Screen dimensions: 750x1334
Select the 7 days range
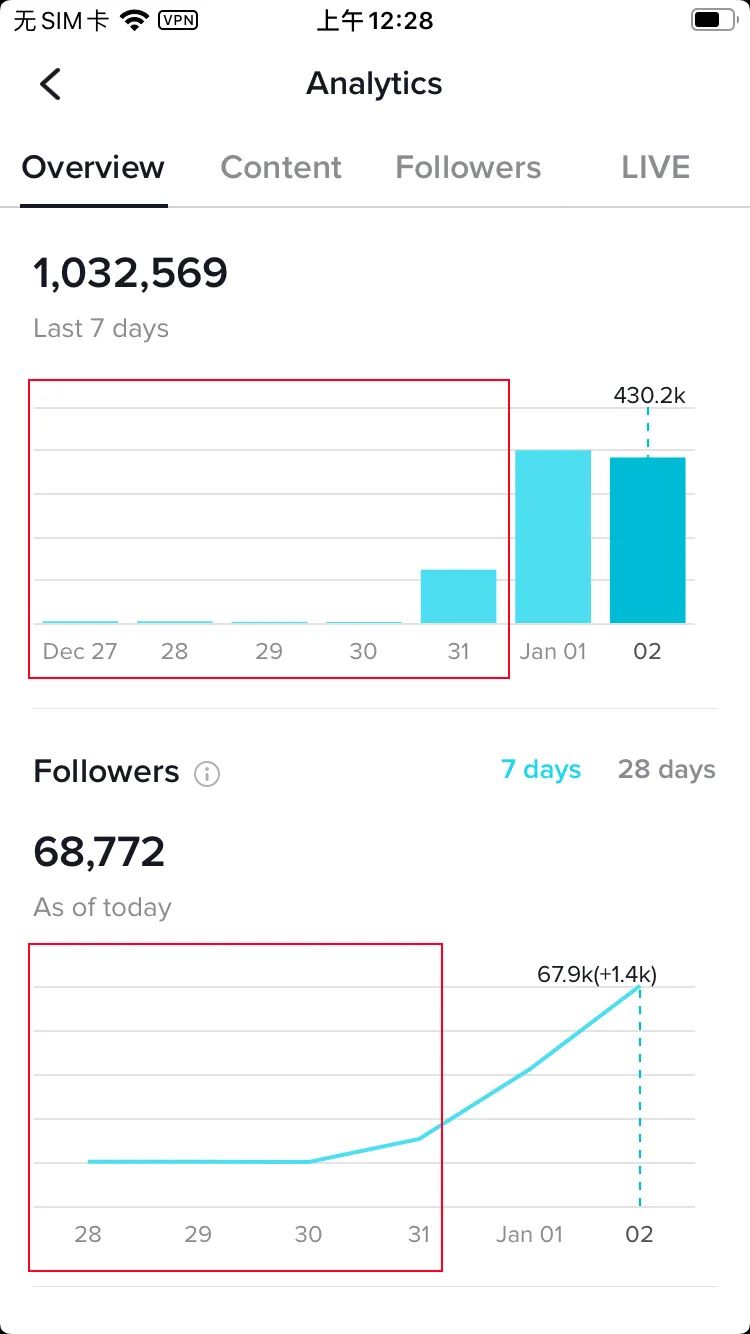point(540,770)
